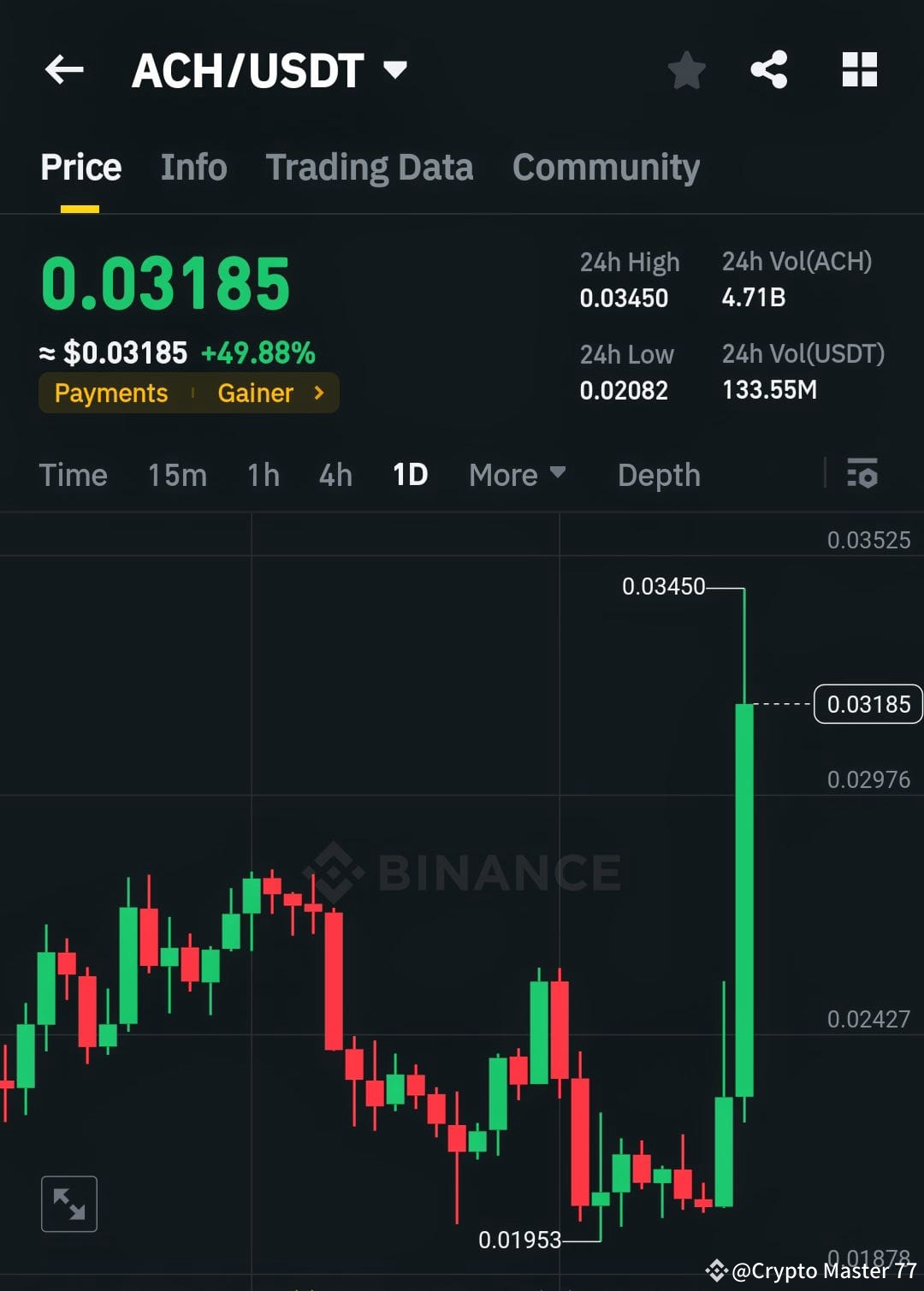Click the back arrow to exit the chart
Screen dimensions: 924x1291
[x=63, y=70]
